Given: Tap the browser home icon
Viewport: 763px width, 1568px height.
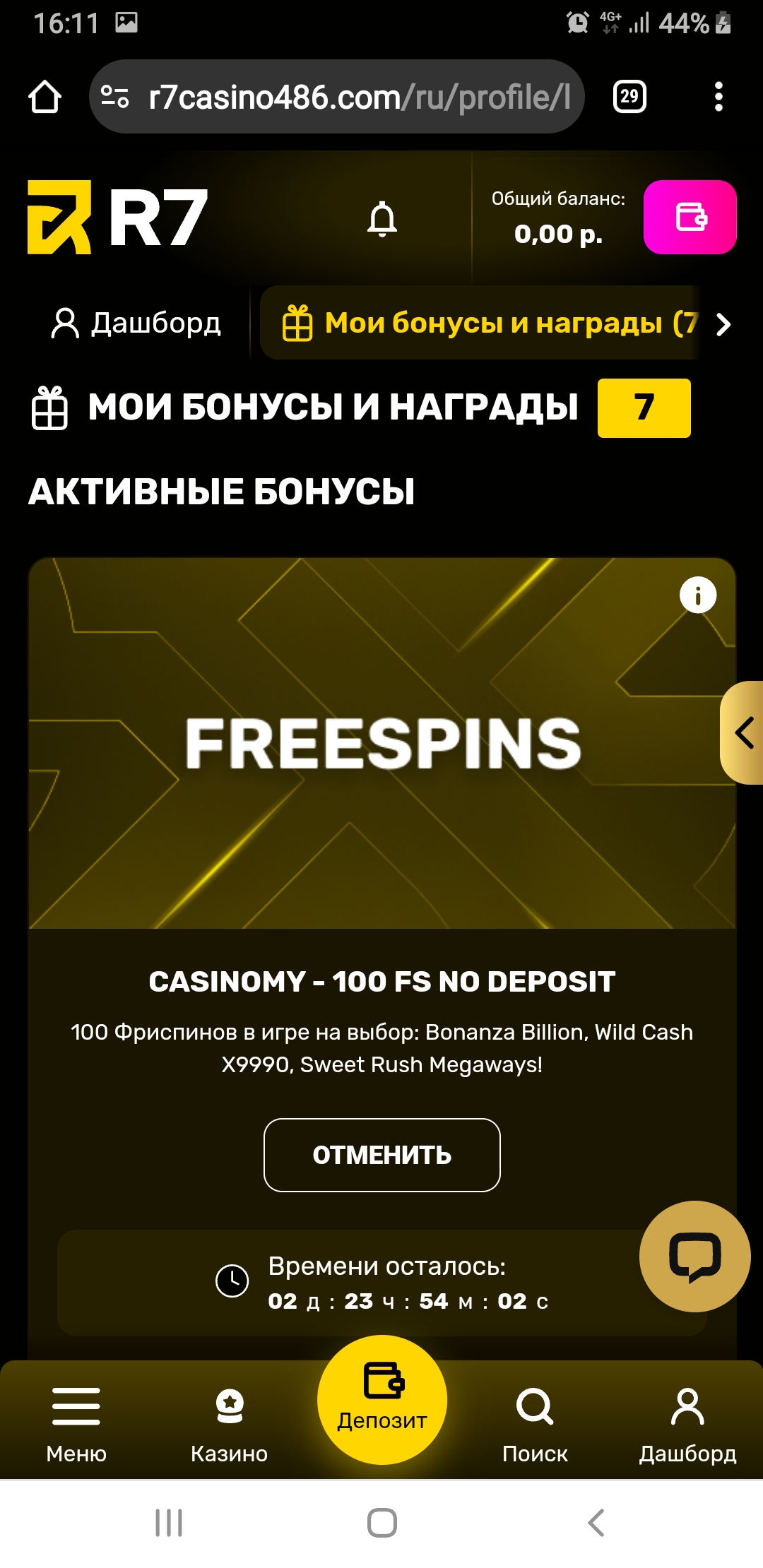Looking at the screenshot, I should pyautogui.click(x=45, y=97).
